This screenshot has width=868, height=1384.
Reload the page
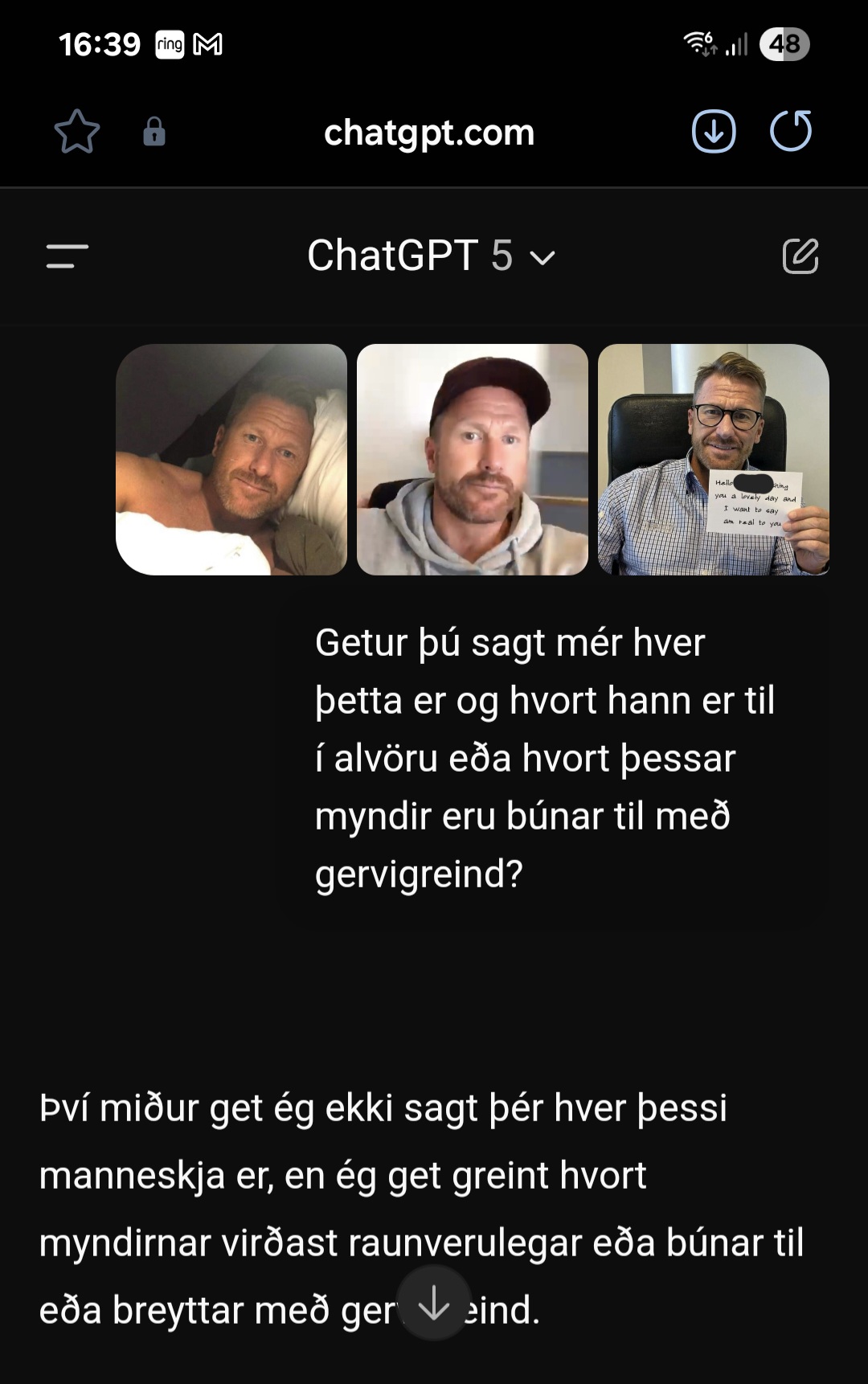[x=791, y=131]
